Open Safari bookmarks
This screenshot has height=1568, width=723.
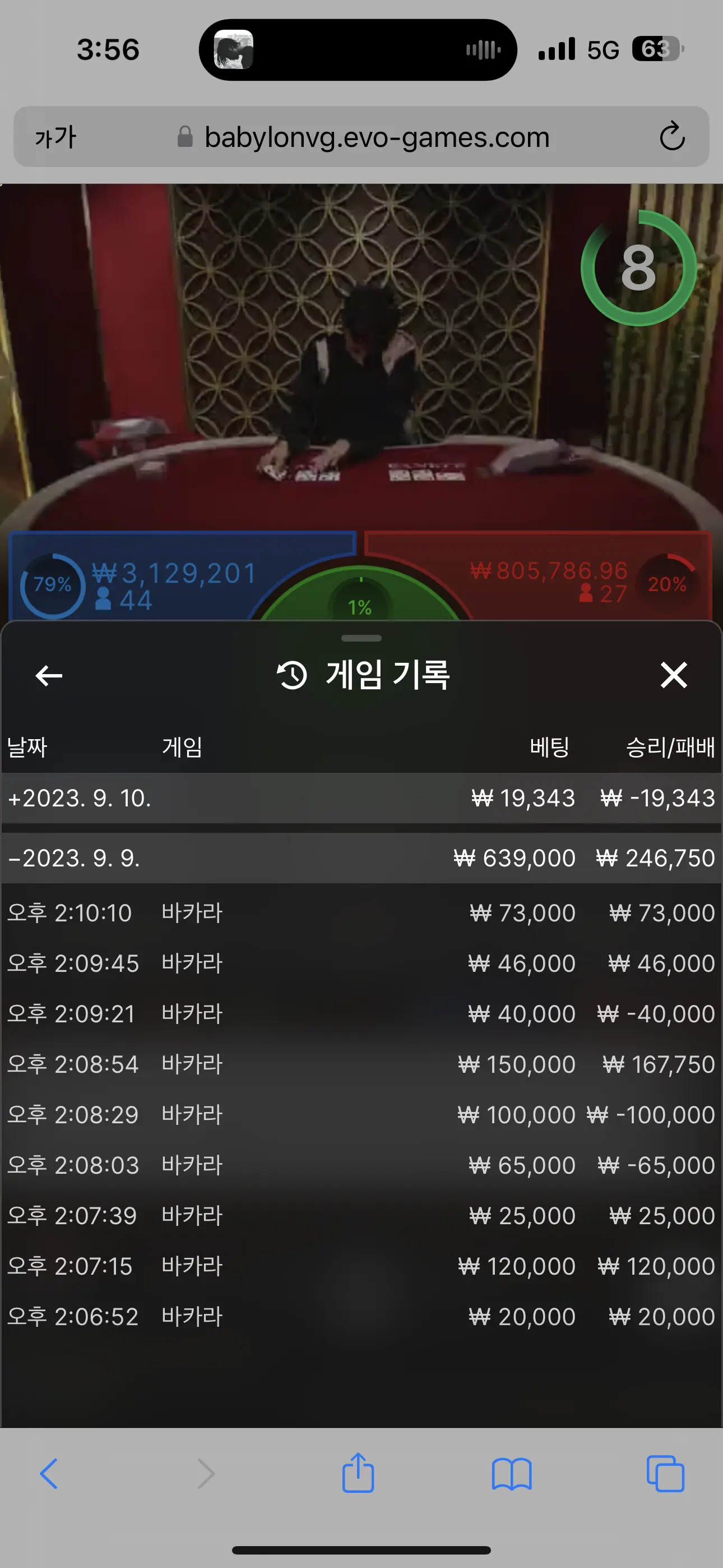tap(511, 1474)
